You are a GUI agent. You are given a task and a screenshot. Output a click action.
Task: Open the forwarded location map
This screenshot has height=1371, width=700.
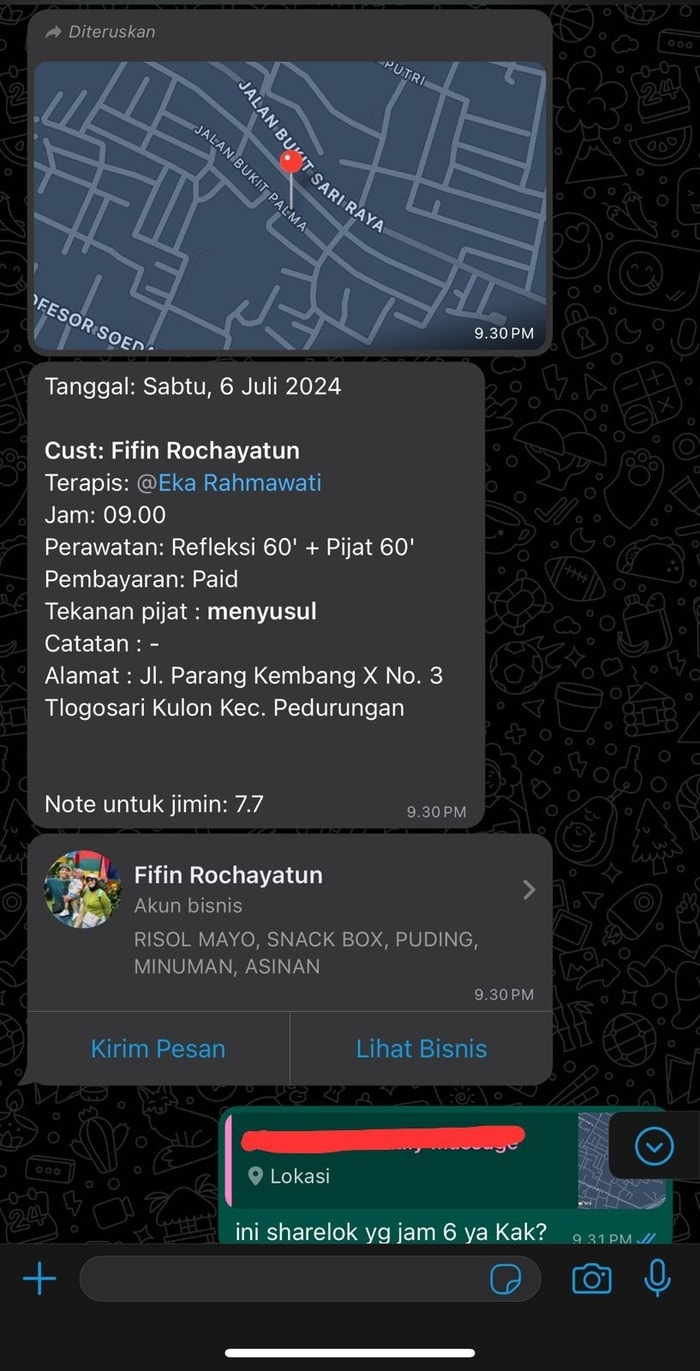(x=290, y=205)
